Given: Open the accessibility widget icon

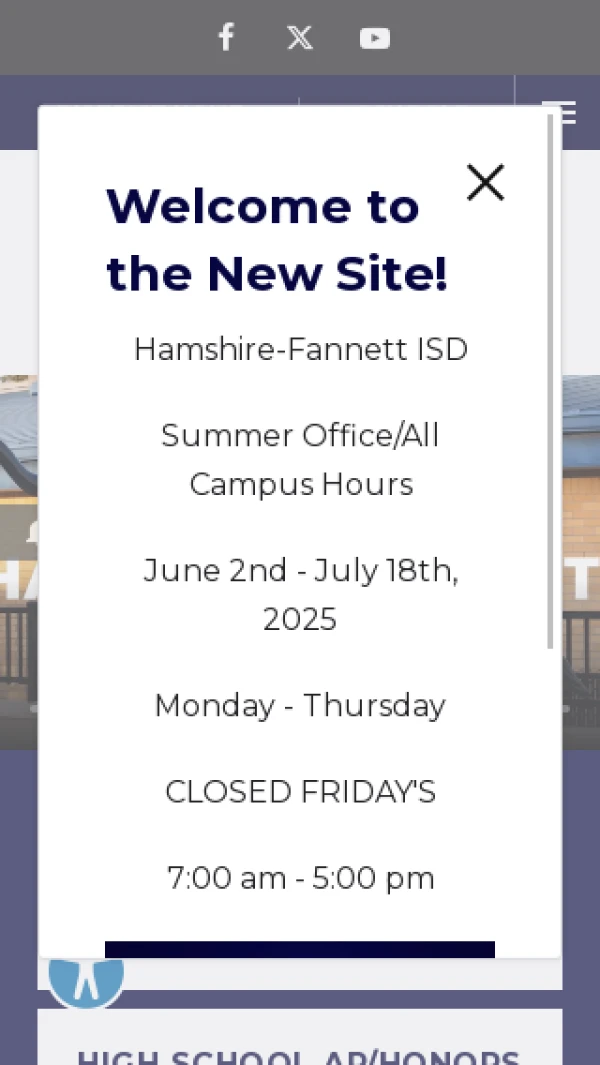Looking at the screenshot, I should 87,982.
